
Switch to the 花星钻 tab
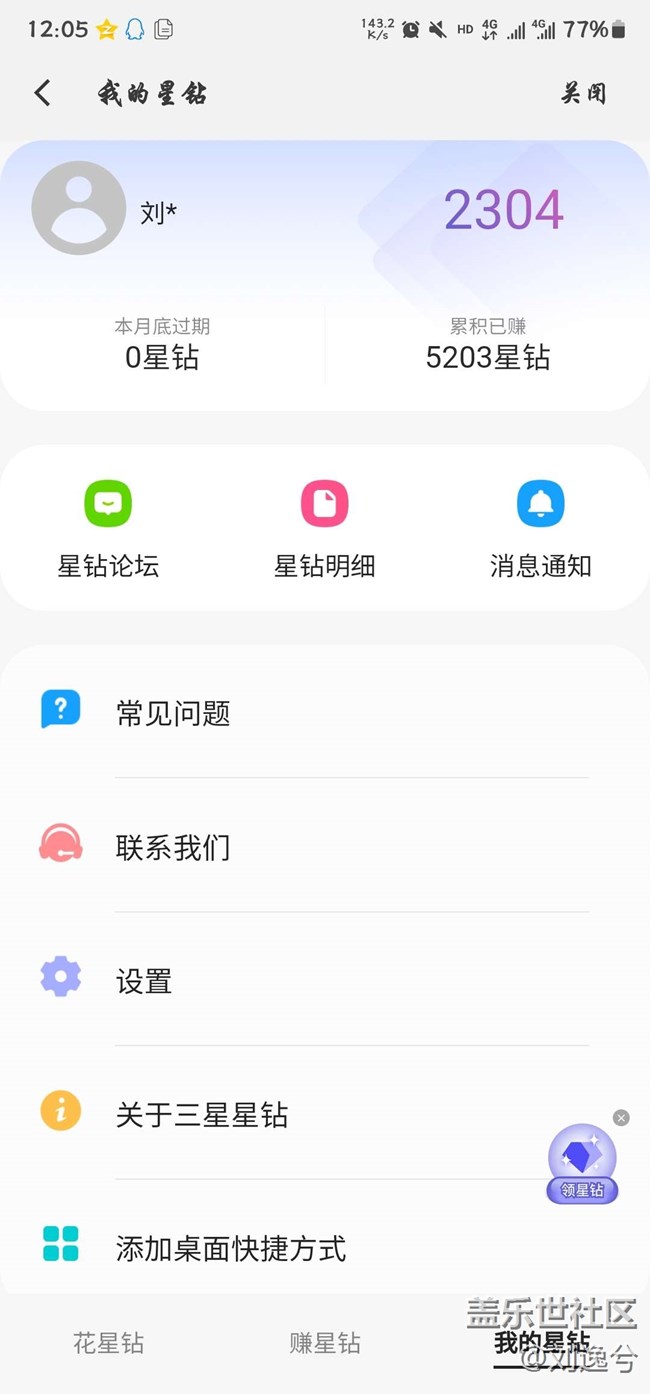pyautogui.click(x=108, y=1343)
